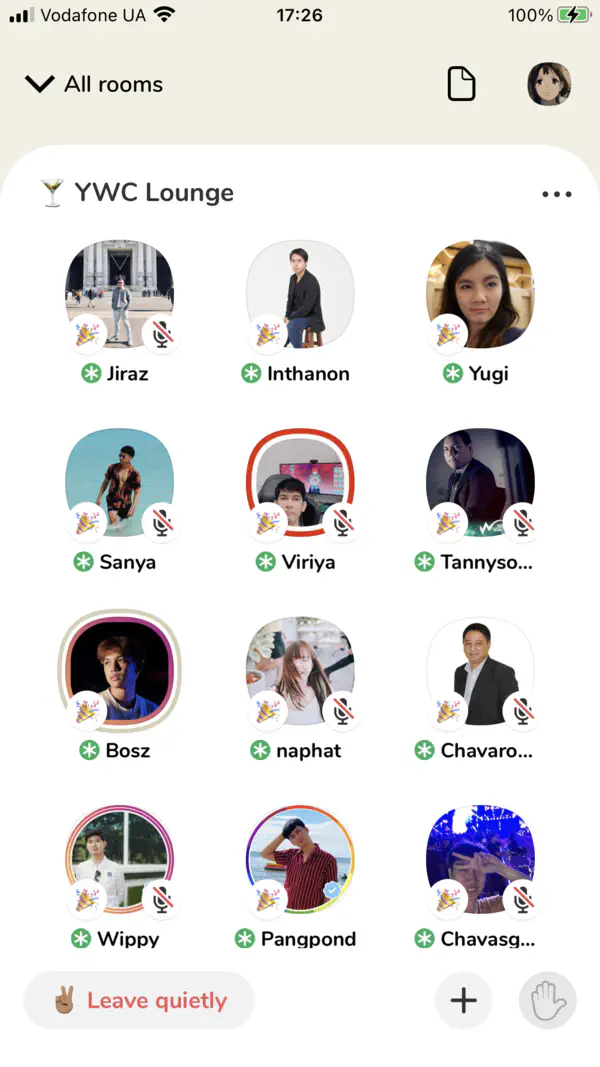Viewport: 600px width, 1067px height.
Task: Raise your hand to speak
Action: click(548, 1000)
